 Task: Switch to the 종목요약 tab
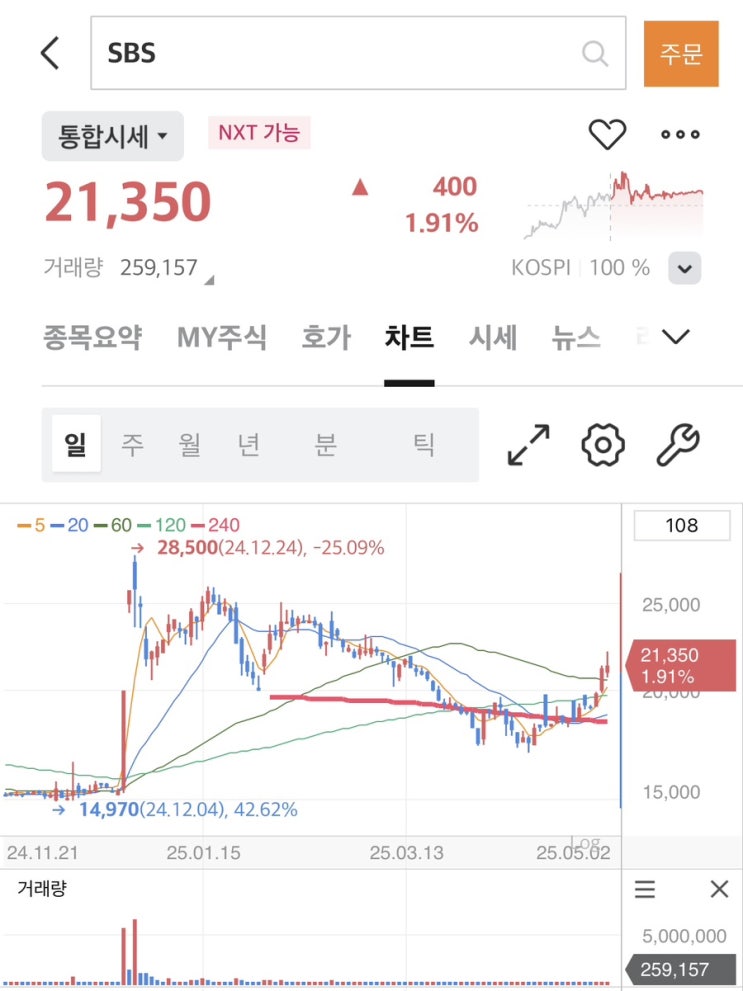(92, 338)
